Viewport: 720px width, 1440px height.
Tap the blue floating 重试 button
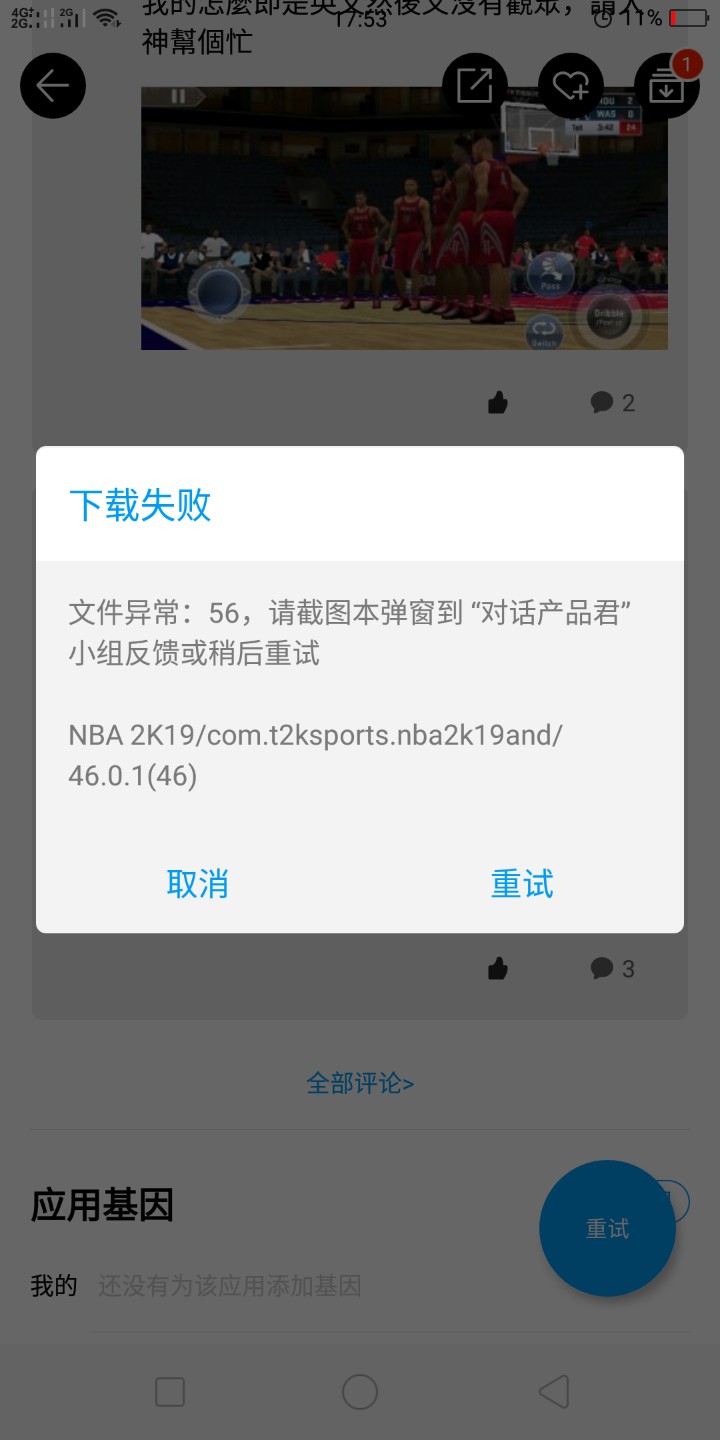pos(607,1228)
